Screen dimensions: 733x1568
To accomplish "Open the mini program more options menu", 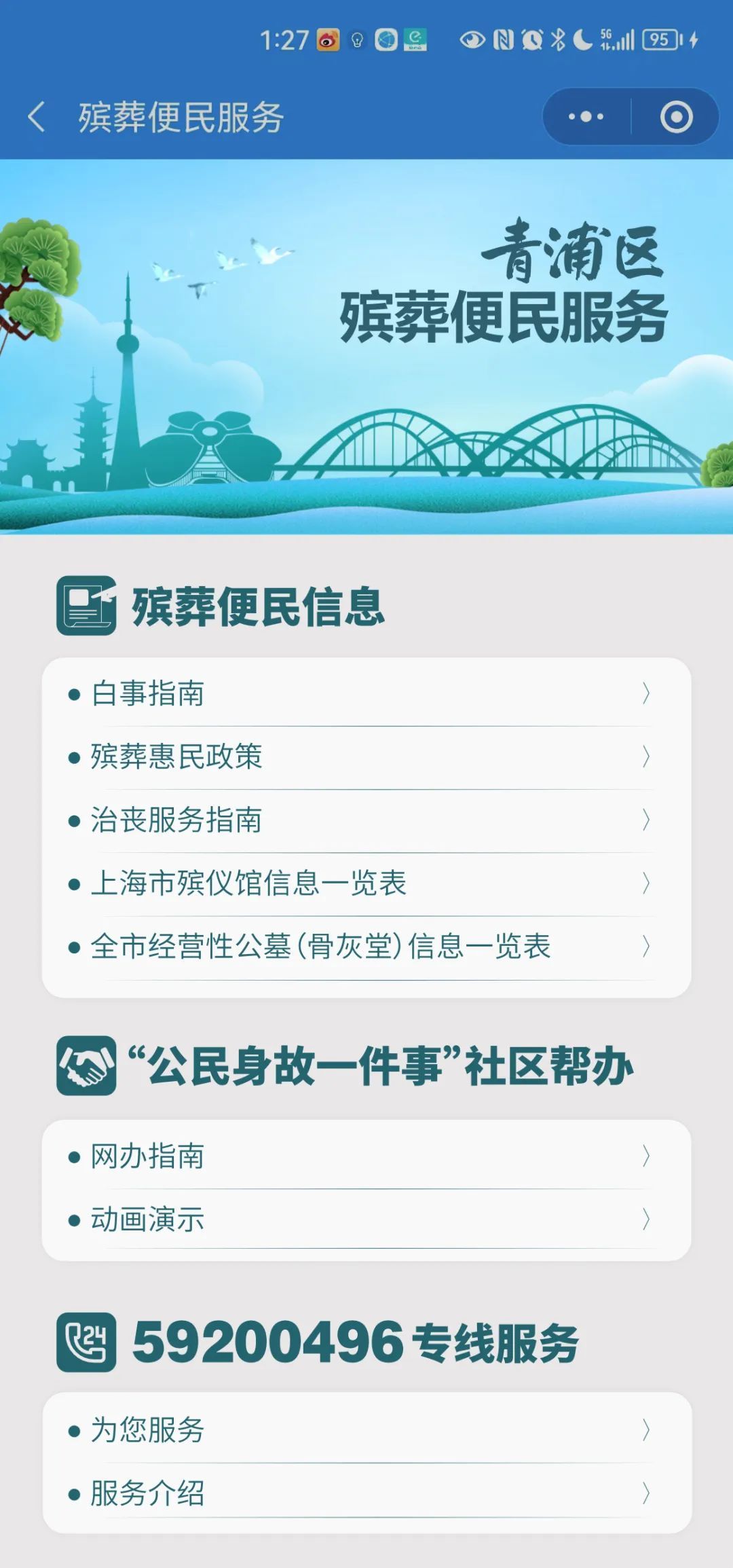I will point(586,117).
